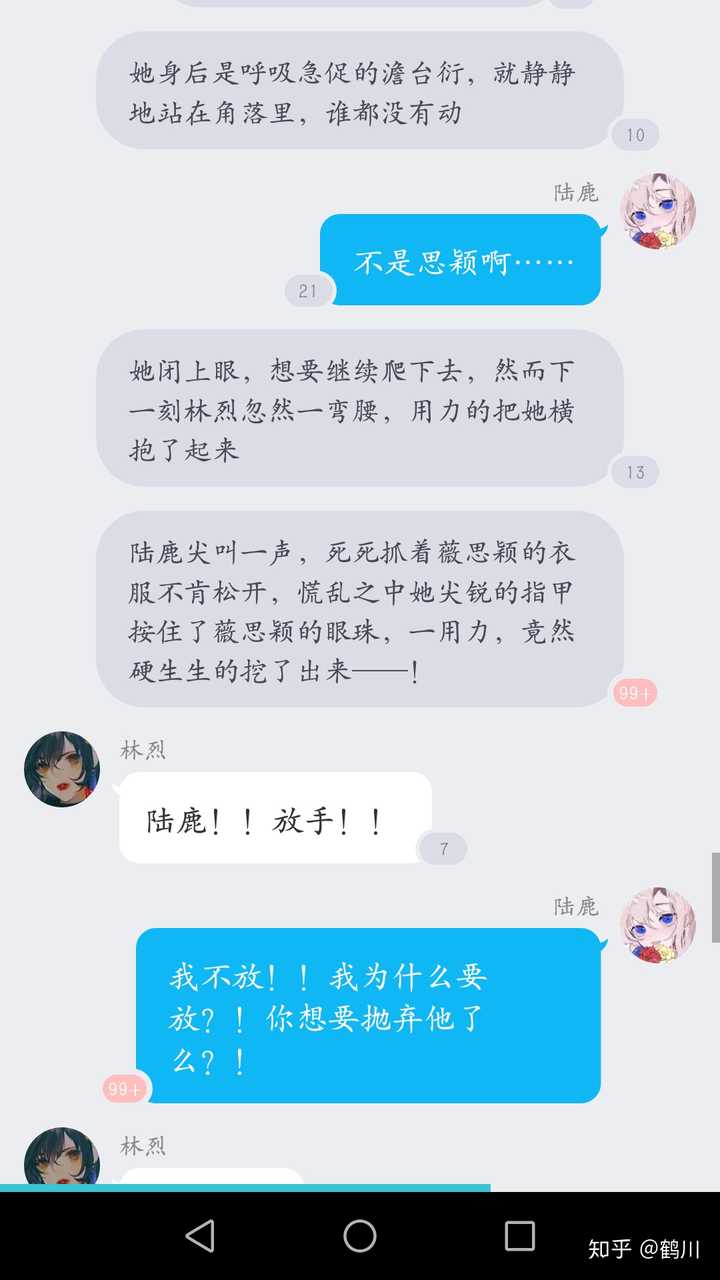View 99+ comments on 我不放 message
Image resolution: width=720 pixels, height=1280 pixels.
125,1089
